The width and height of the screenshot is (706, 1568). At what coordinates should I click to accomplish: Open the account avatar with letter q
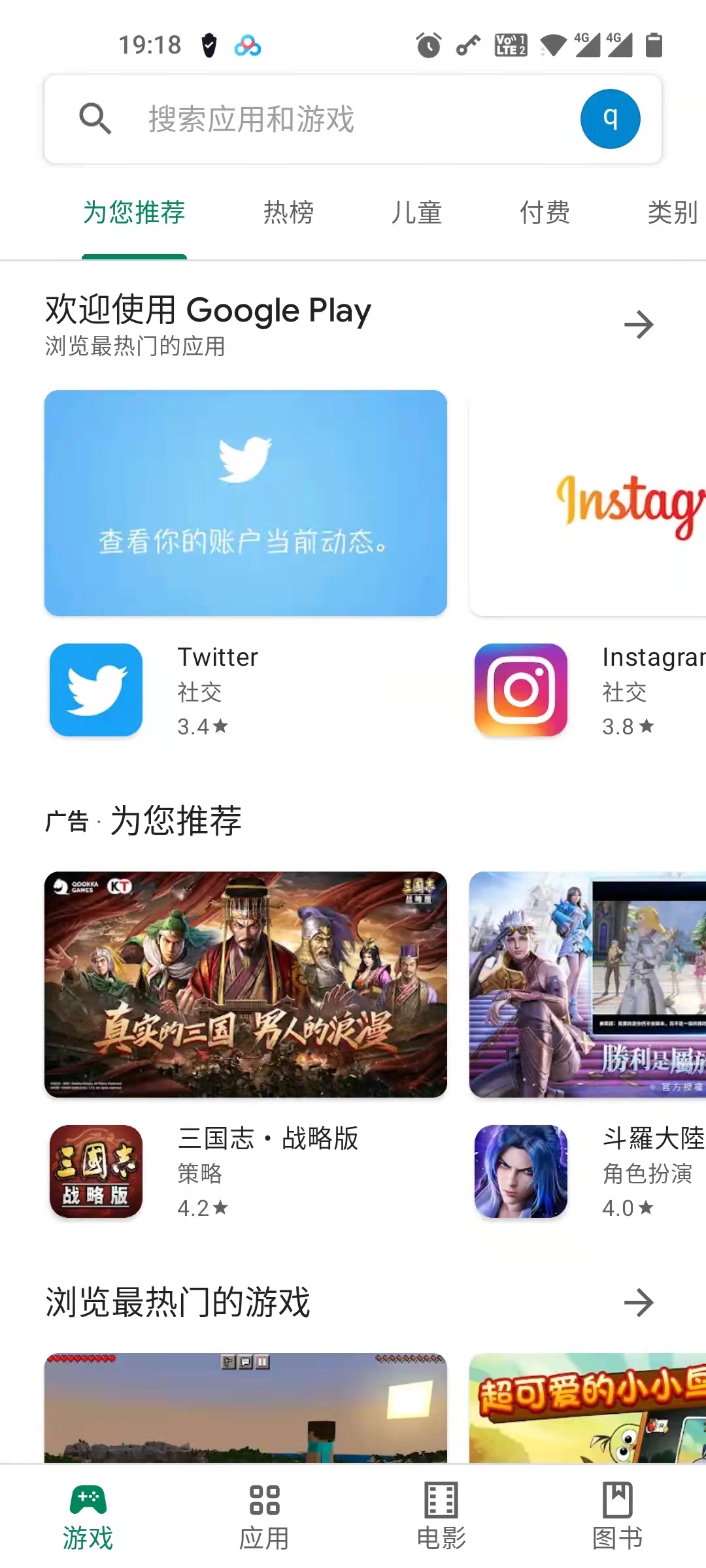(610, 119)
